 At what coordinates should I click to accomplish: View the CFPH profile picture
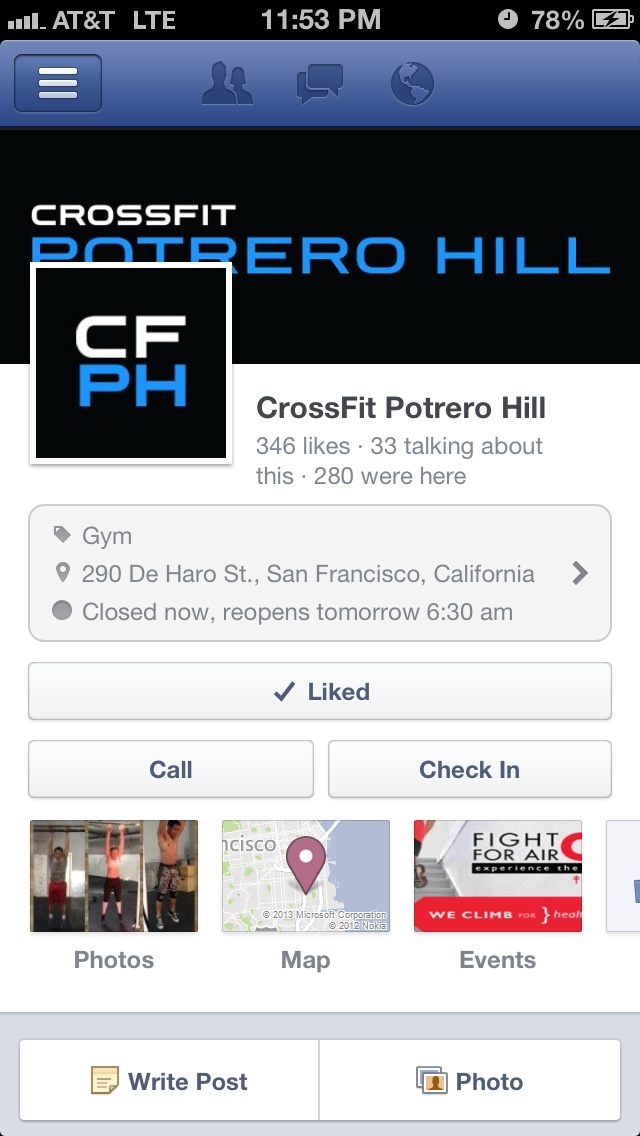[132, 364]
